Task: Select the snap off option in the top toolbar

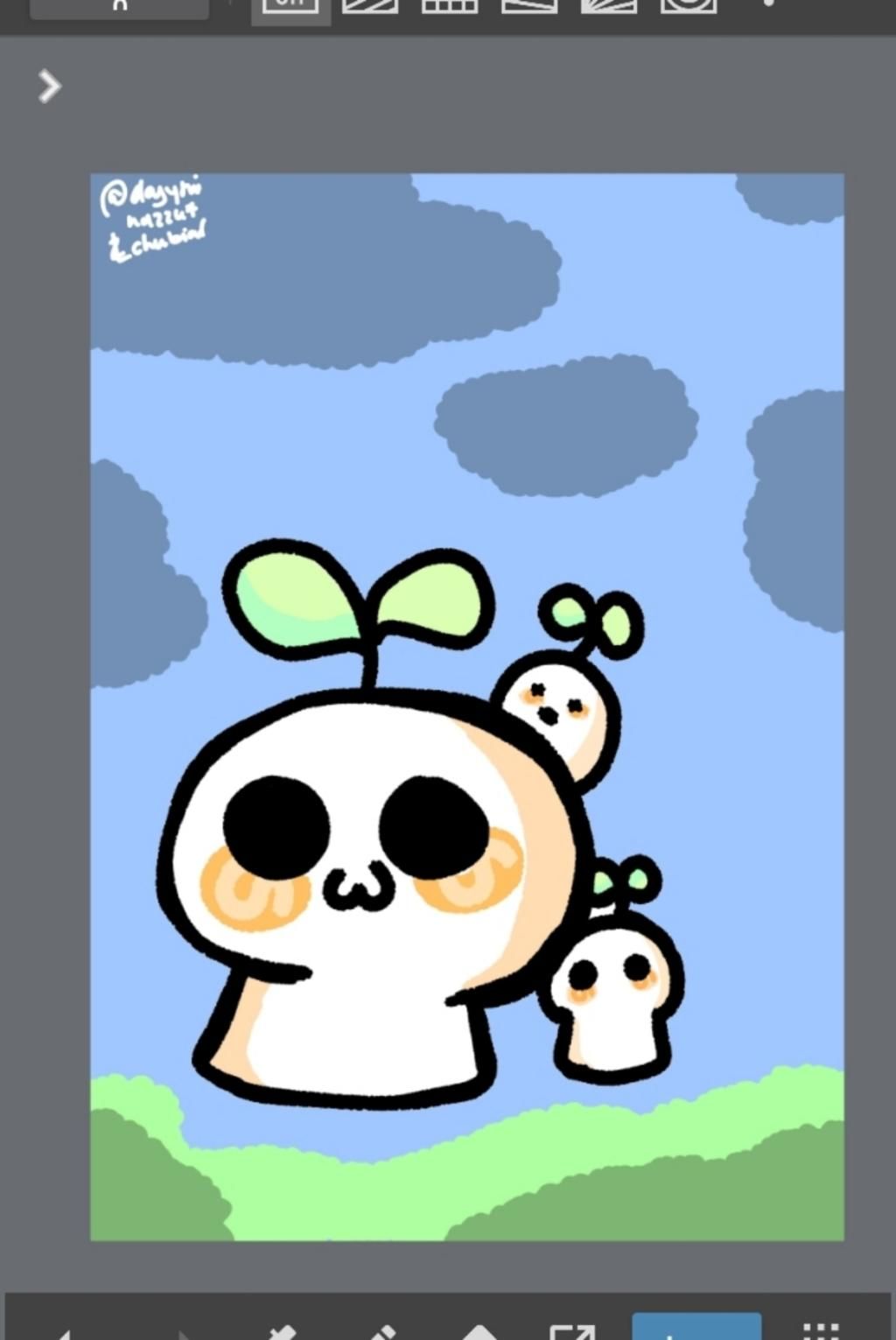Action: 290,7
